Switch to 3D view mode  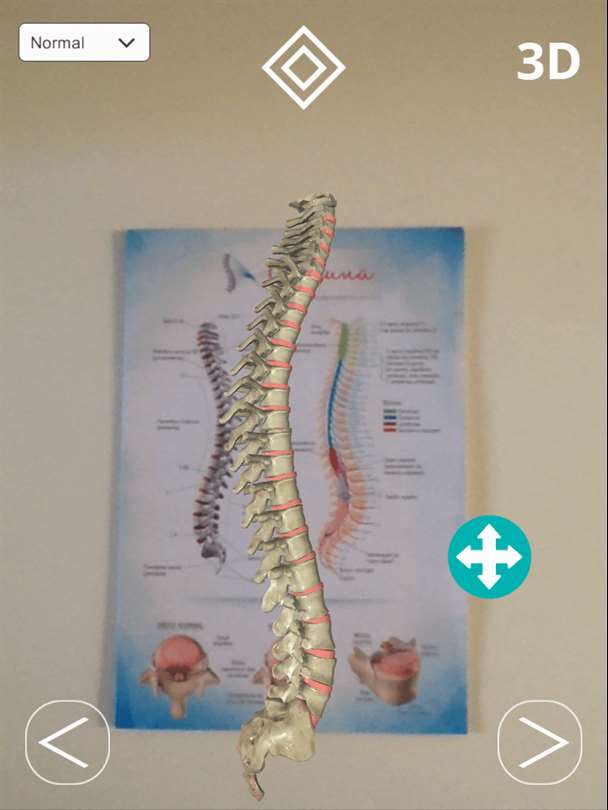548,62
